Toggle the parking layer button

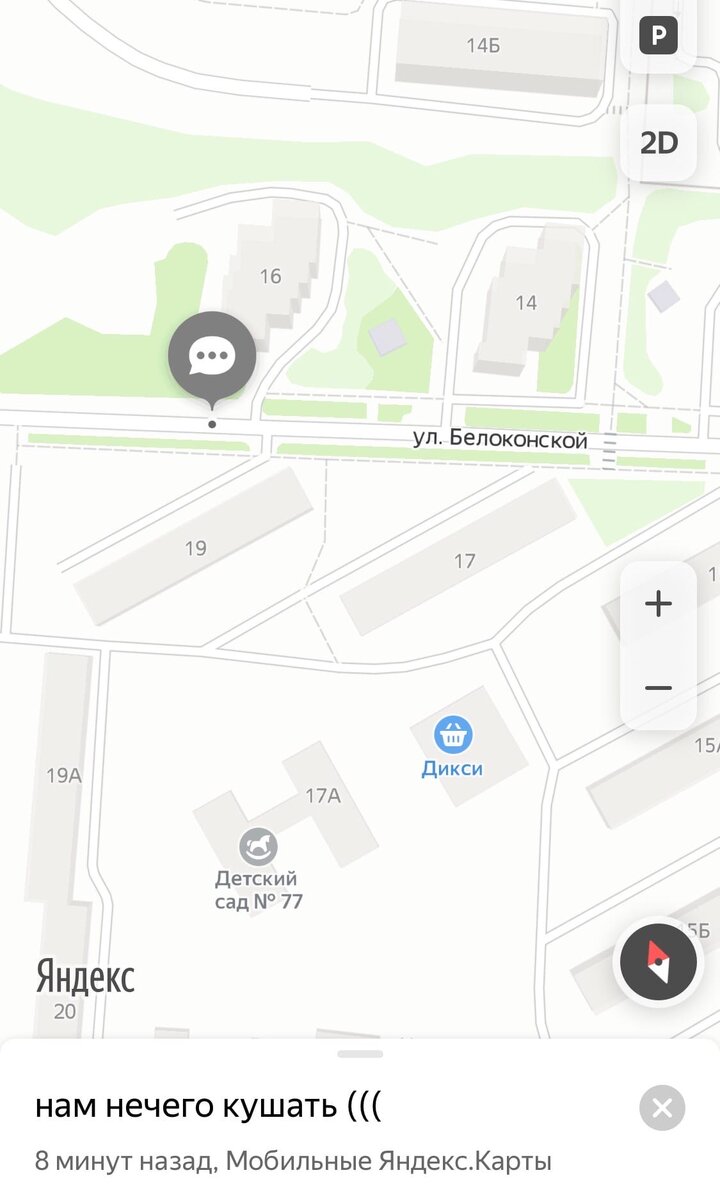658,37
